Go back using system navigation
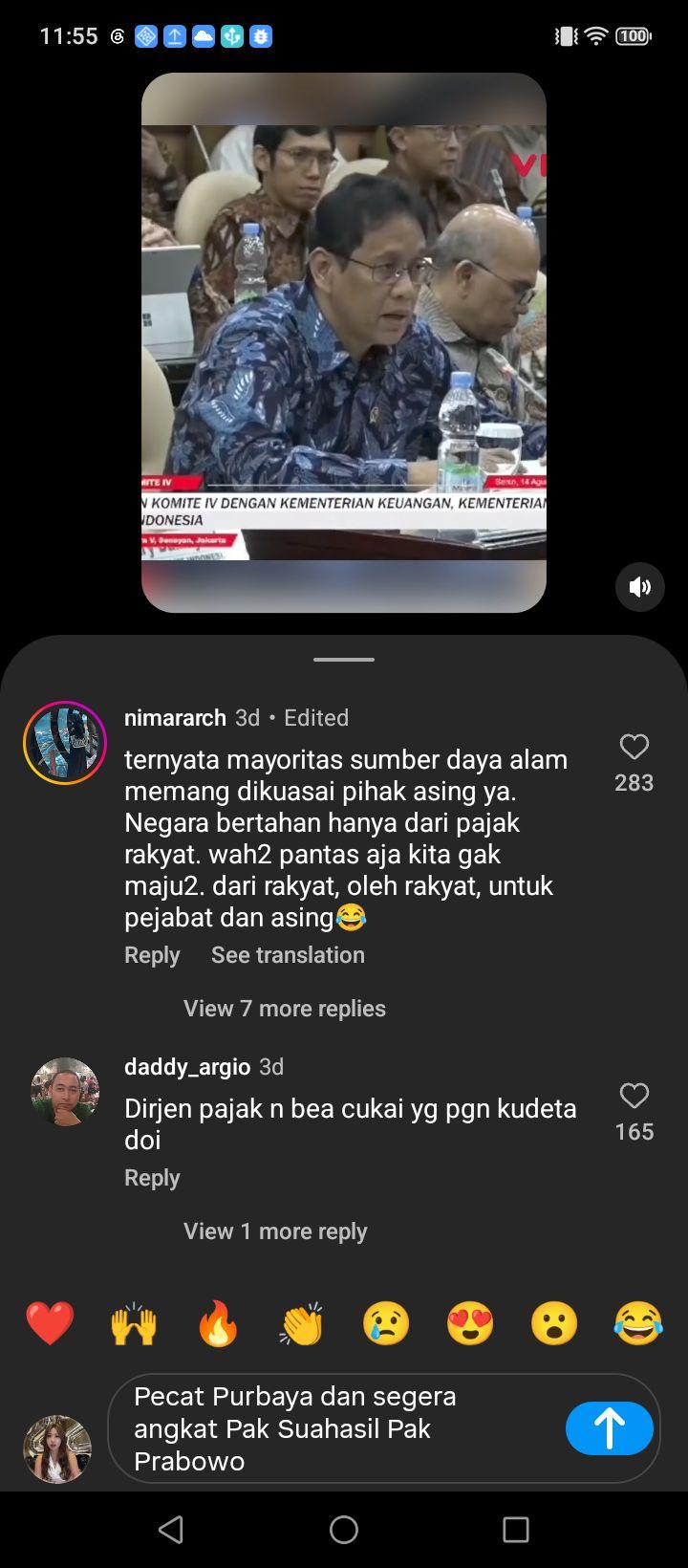 (x=171, y=1530)
